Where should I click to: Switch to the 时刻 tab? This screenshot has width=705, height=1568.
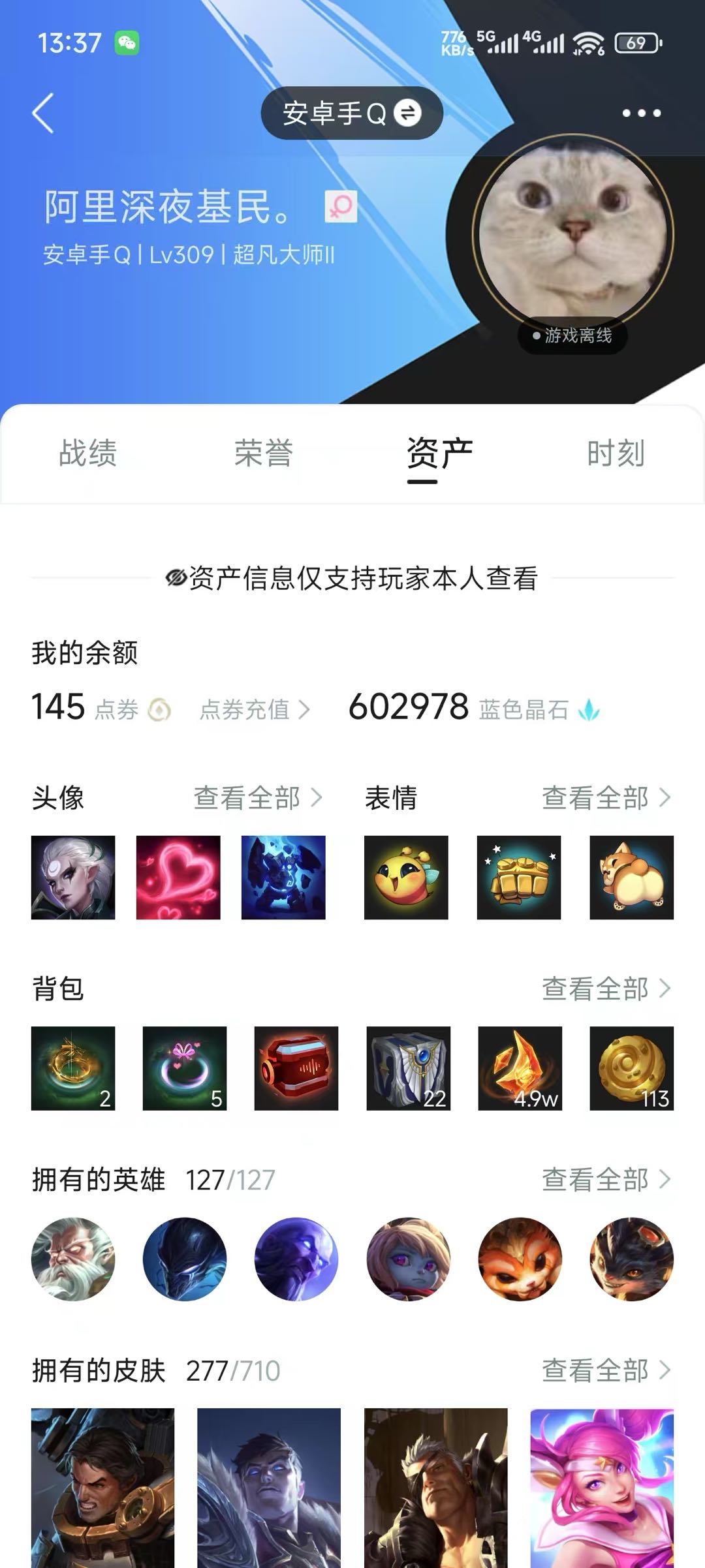(616, 453)
